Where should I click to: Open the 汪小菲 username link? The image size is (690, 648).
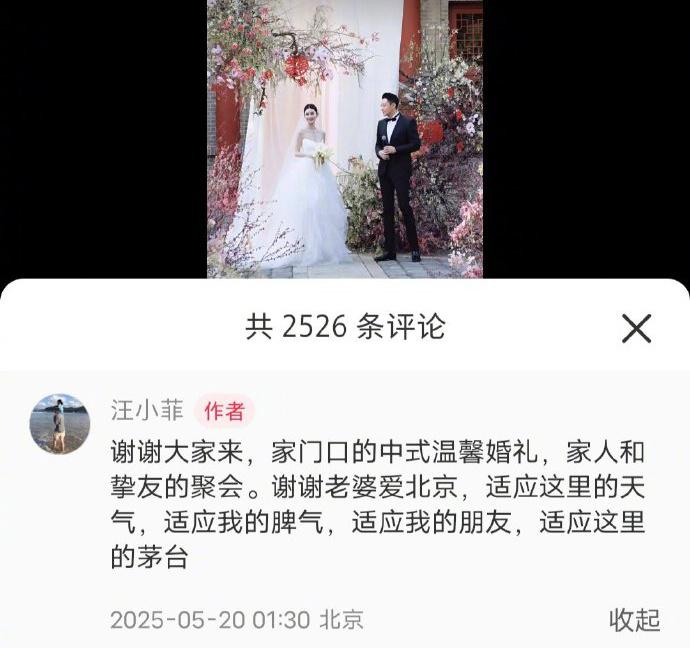tap(147, 410)
